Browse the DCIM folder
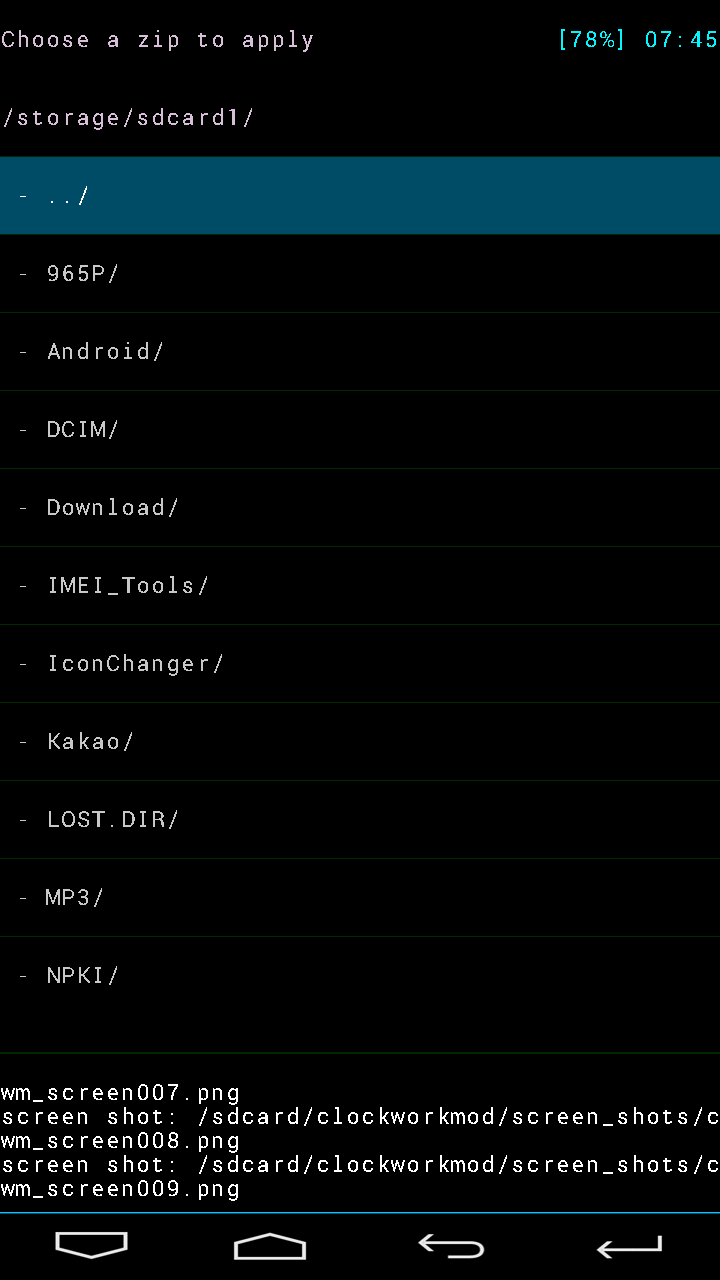This screenshot has width=720, height=1280. tap(360, 429)
